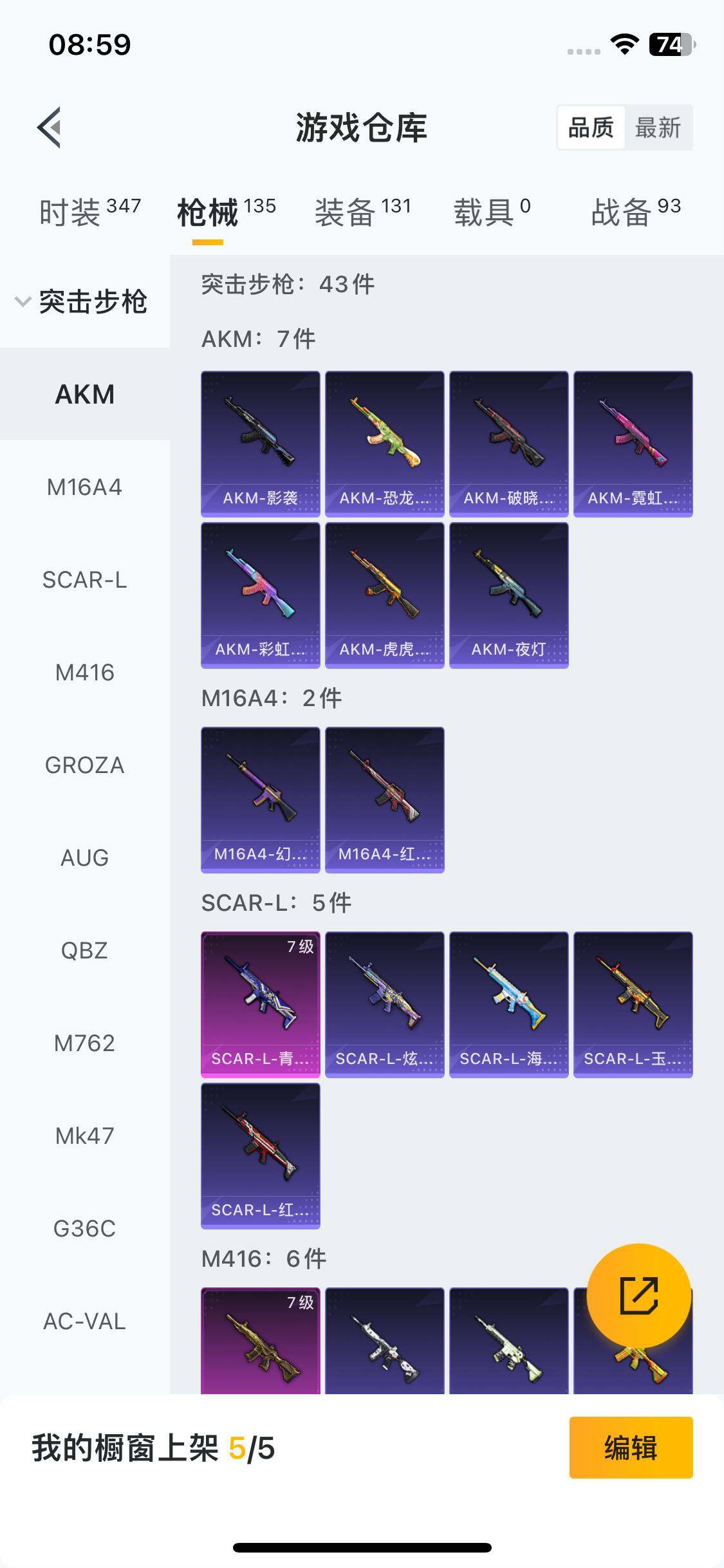
Task: Select M16A4 in the side list
Action: point(84,487)
